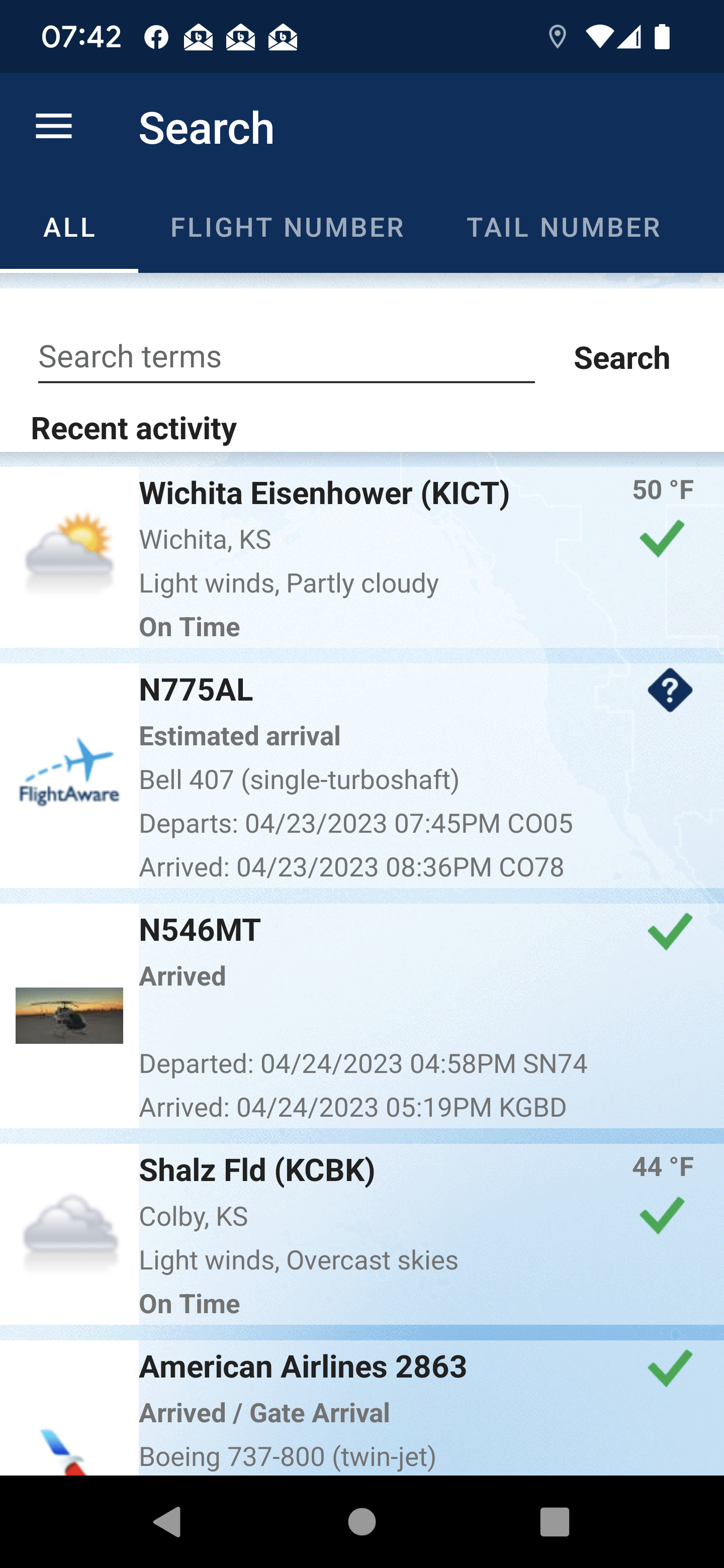This screenshot has width=724, height=1568.
Task: Open the American Airlines 2863 entry
Action: [x=303, y=1365]
